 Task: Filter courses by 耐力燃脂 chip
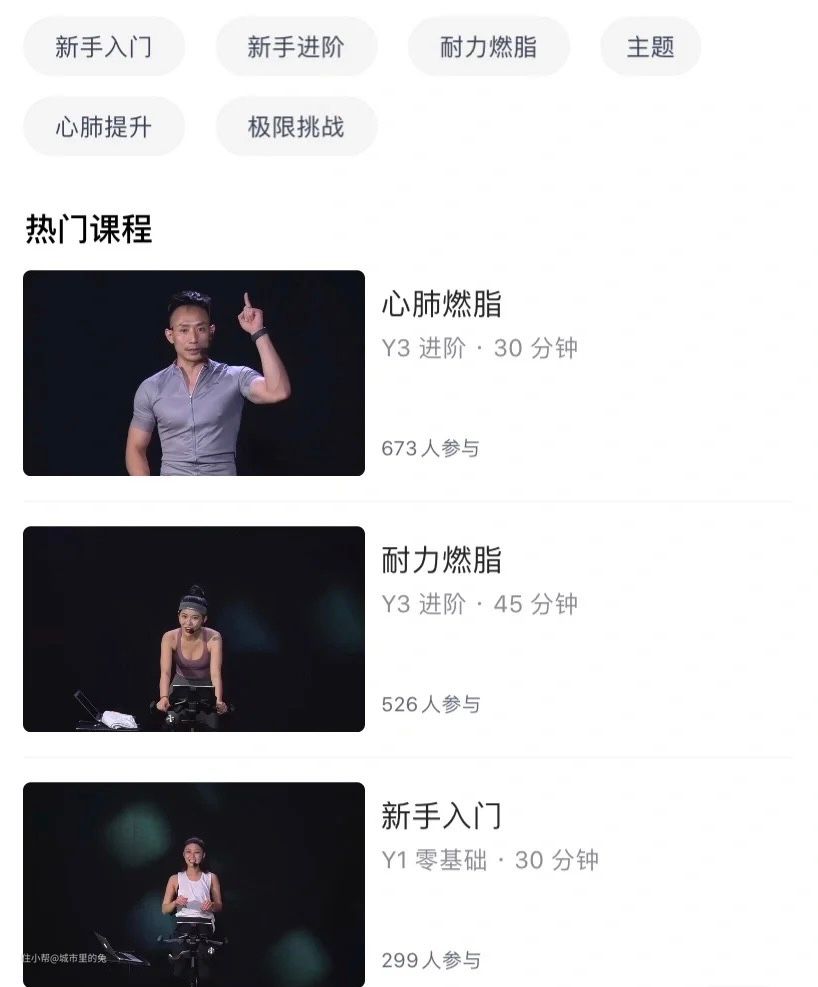(x=488, y=47)
